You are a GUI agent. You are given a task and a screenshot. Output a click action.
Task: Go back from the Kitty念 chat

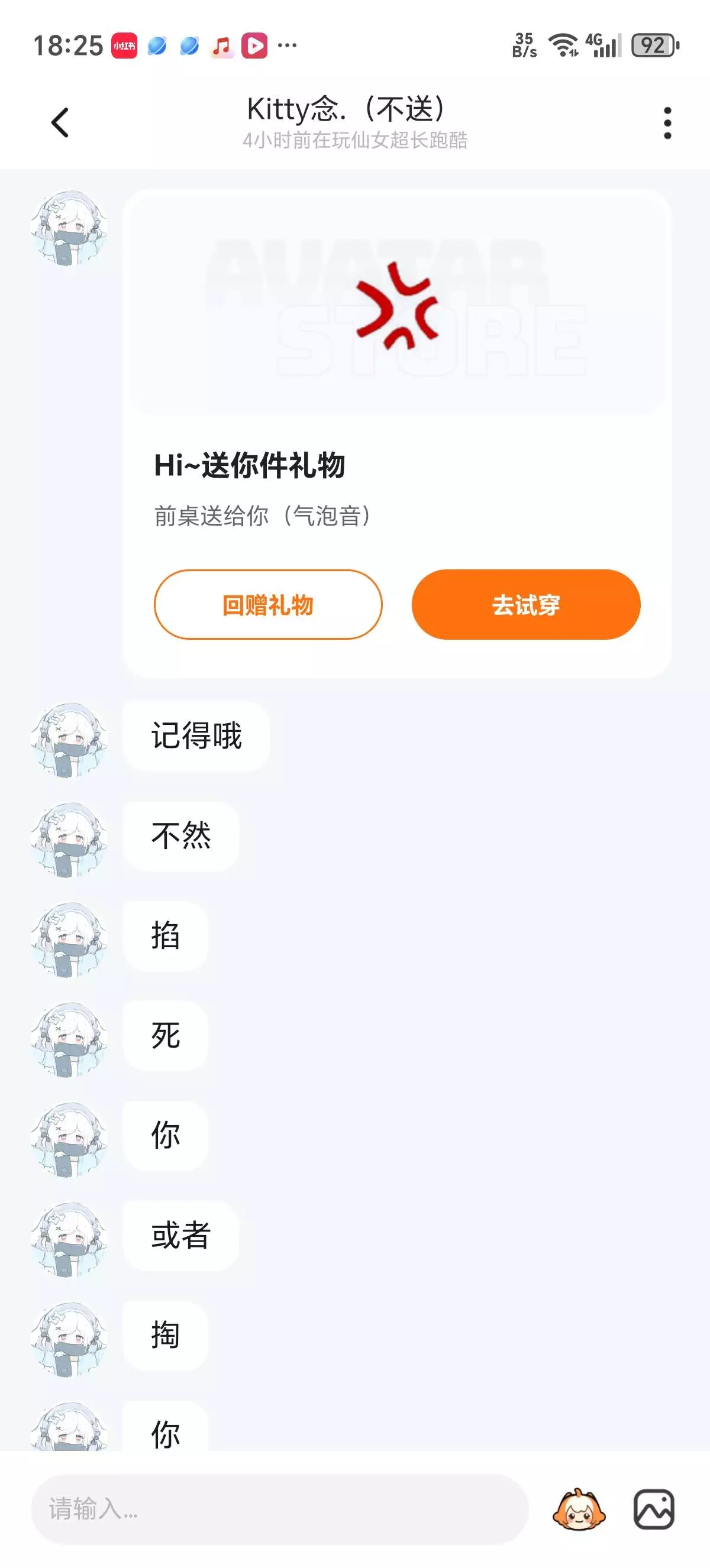[60, 123]
